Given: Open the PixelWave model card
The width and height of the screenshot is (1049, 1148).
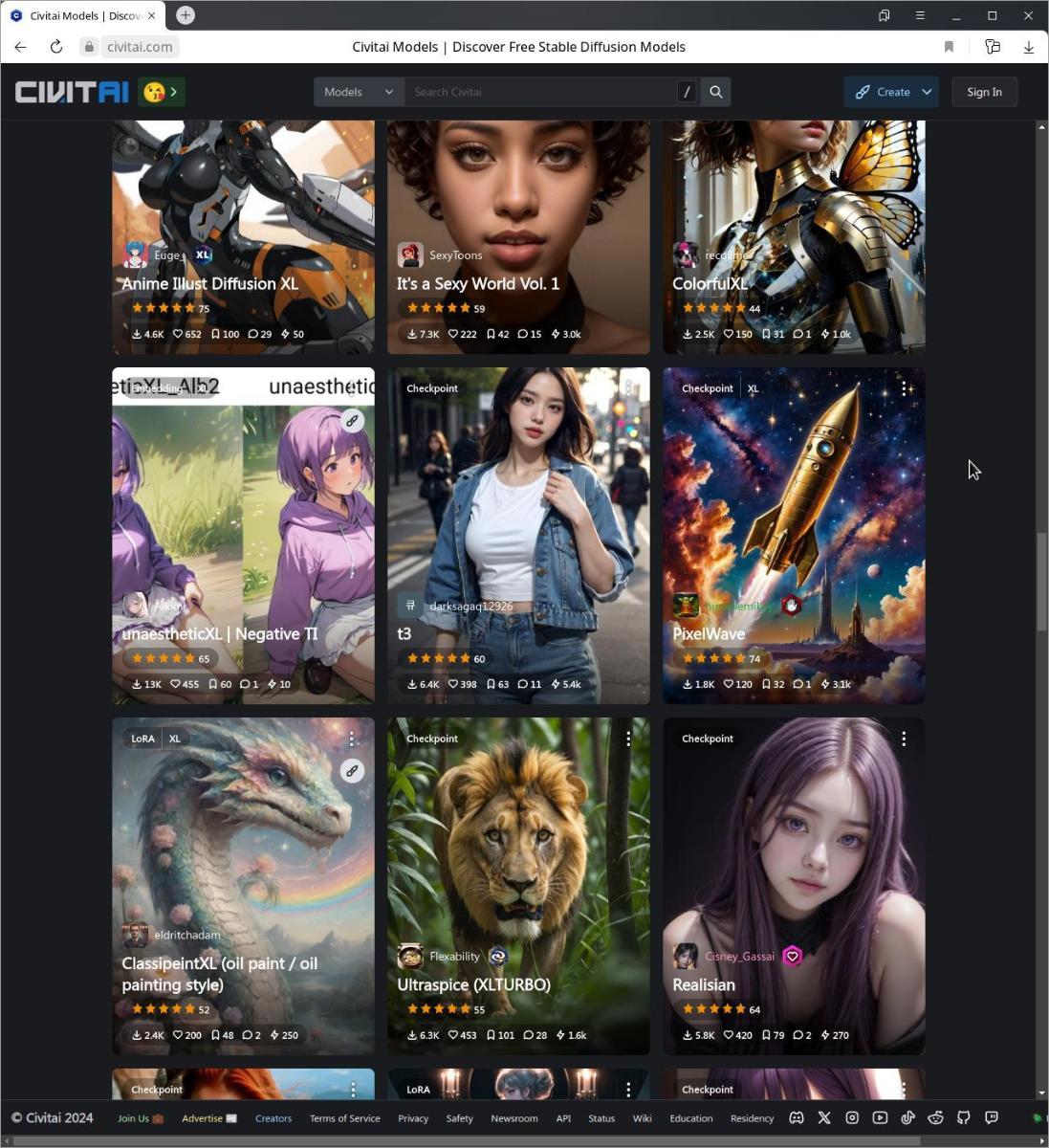Looking at the screenshot, I should tap(794, 507).
